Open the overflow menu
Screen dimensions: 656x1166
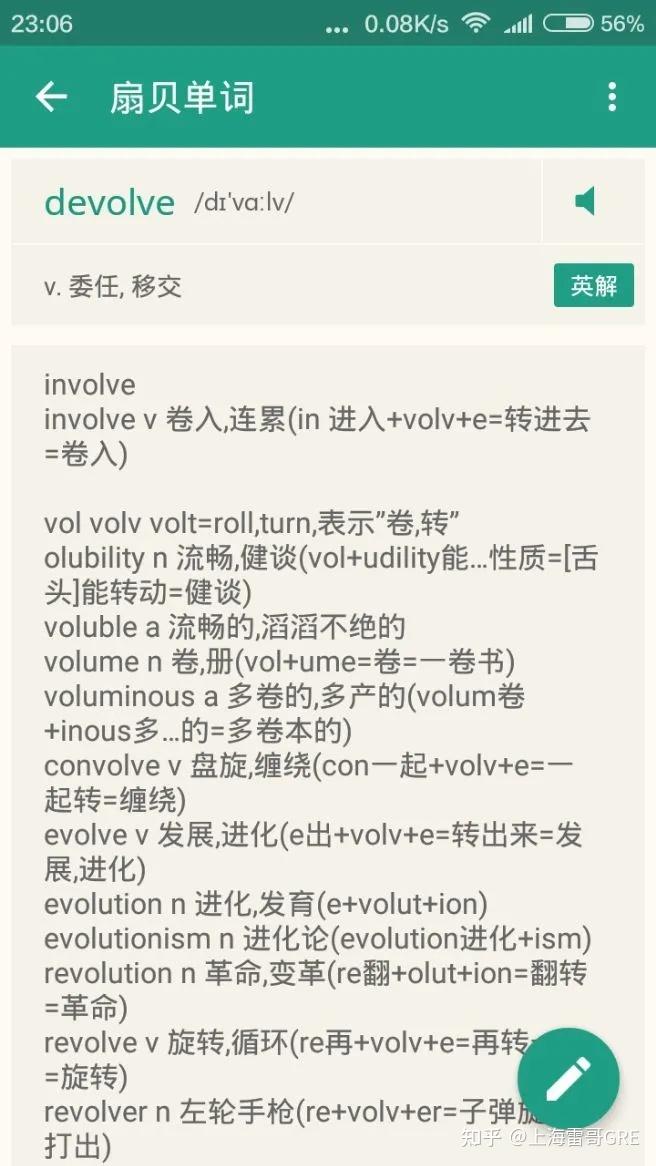click(612, 97)
